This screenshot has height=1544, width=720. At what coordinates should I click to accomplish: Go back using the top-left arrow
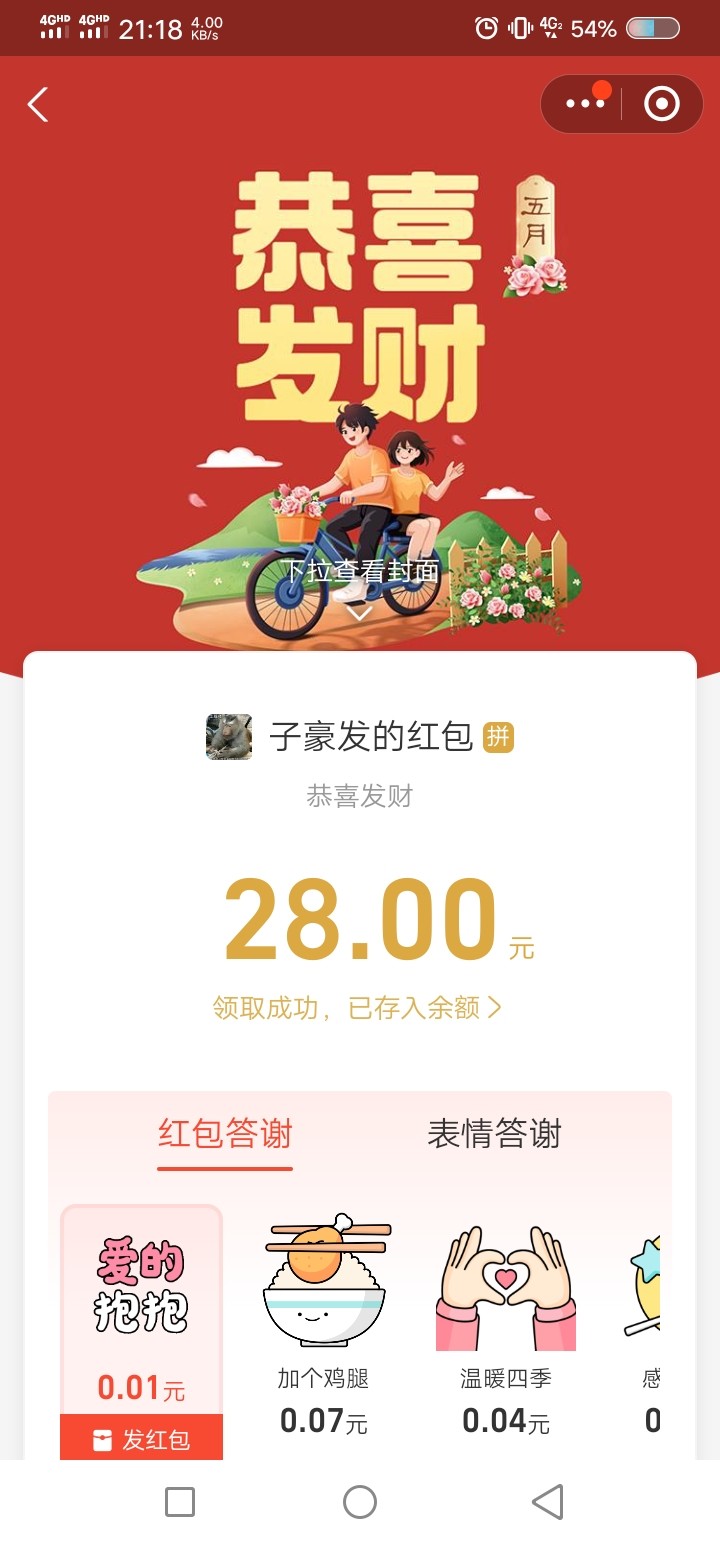click(38, 105)
